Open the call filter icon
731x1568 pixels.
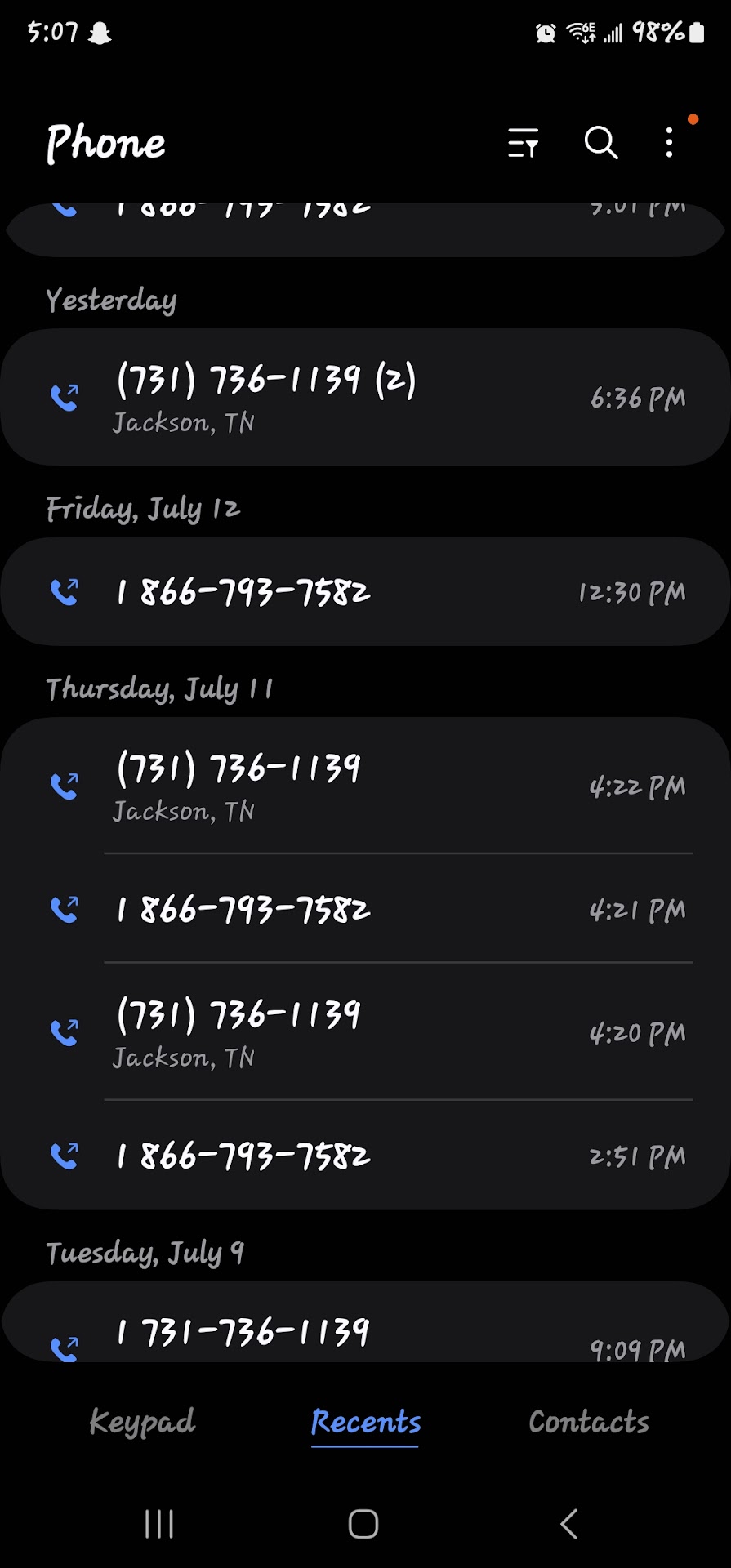[x=523, y=143]
